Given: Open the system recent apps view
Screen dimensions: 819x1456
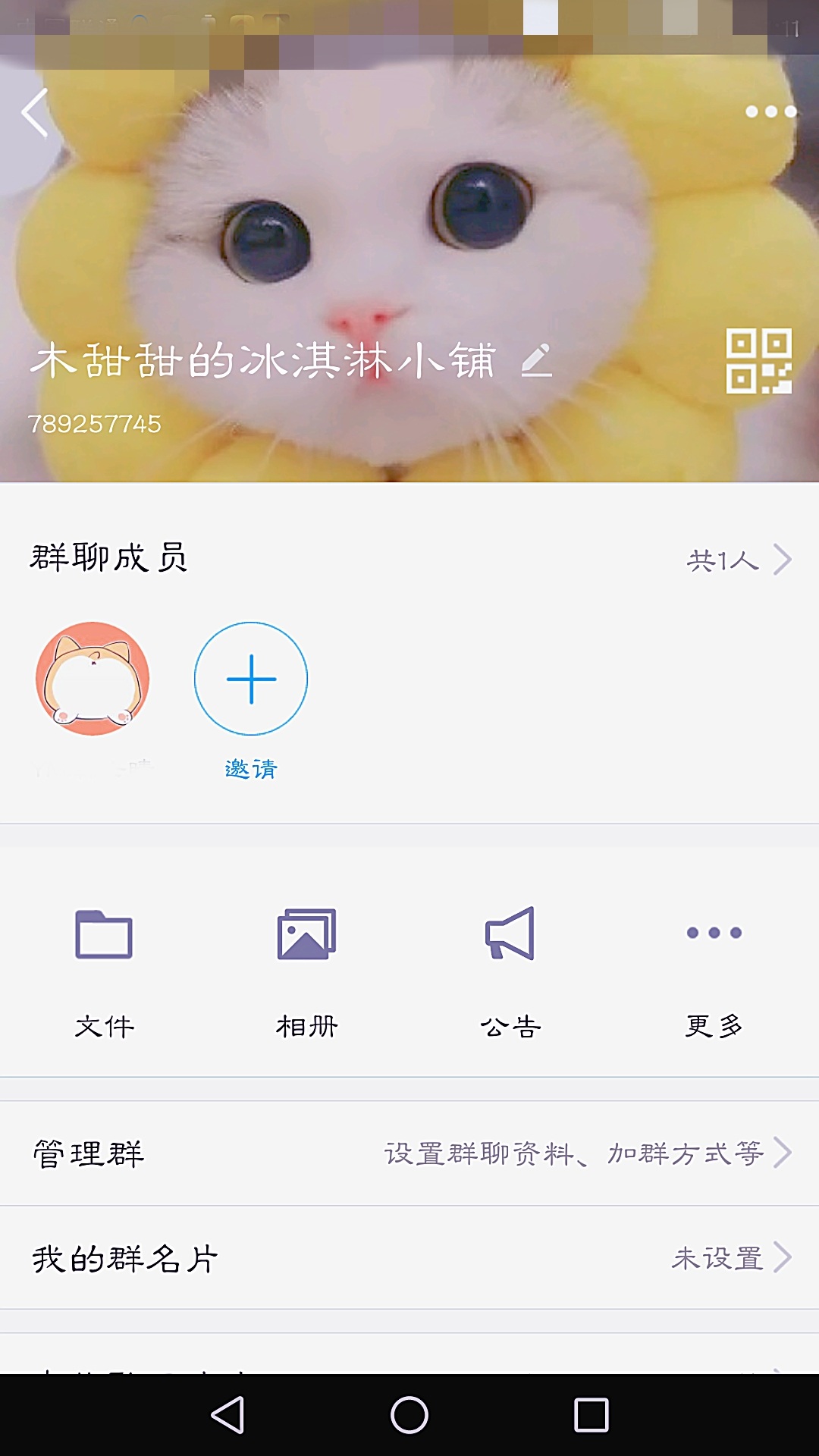Looking at the screenshot, I should tap(591, 1415).
